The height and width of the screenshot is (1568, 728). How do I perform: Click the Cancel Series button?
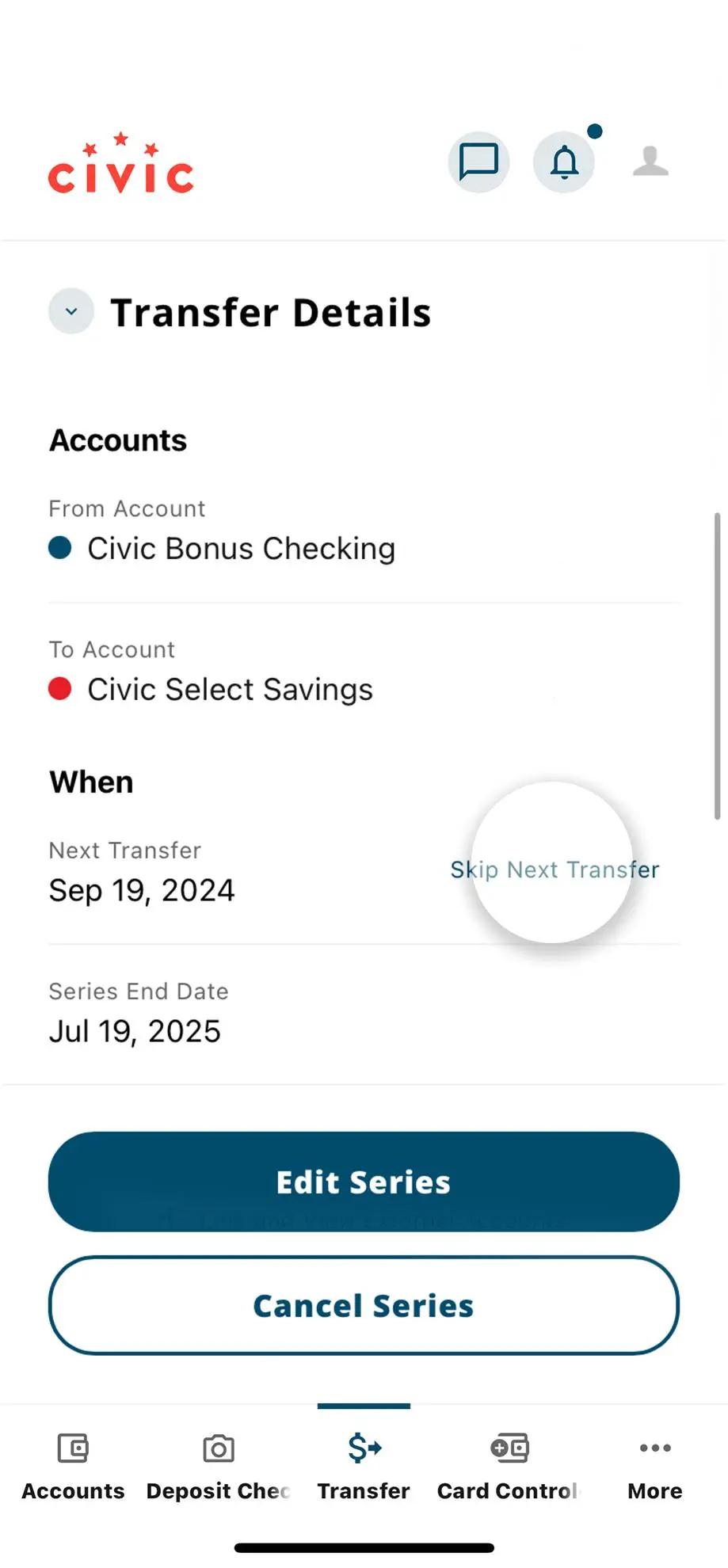(363, 1306)
